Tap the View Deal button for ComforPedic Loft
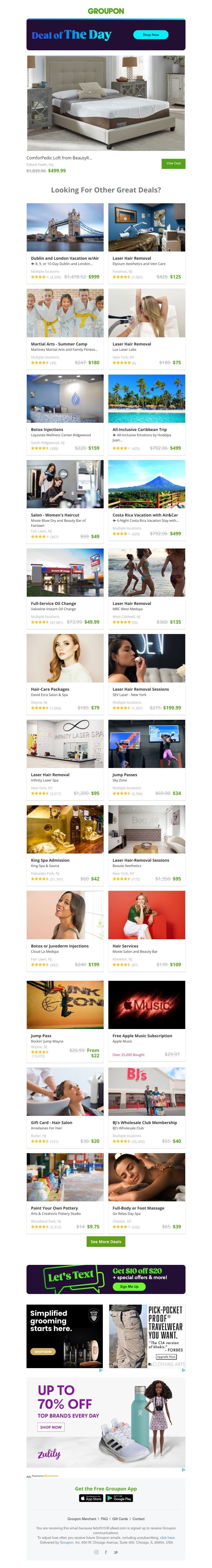 pyautogui.click(x=174, y=163)
